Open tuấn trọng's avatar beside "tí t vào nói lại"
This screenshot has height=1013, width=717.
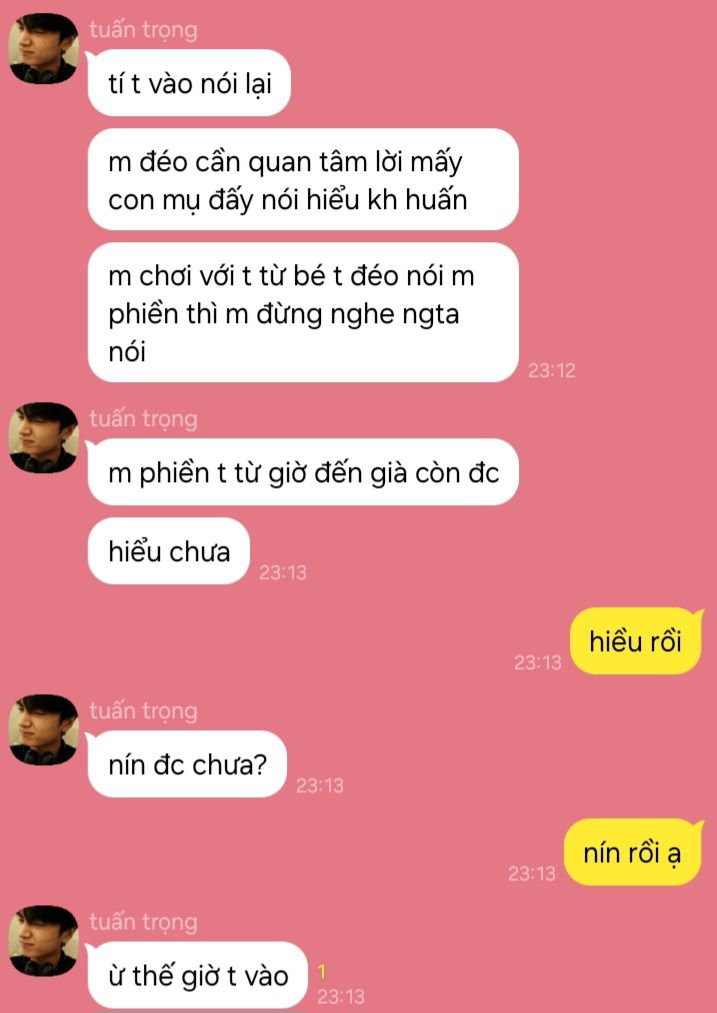pyautogui.click(x=43, y=50)
